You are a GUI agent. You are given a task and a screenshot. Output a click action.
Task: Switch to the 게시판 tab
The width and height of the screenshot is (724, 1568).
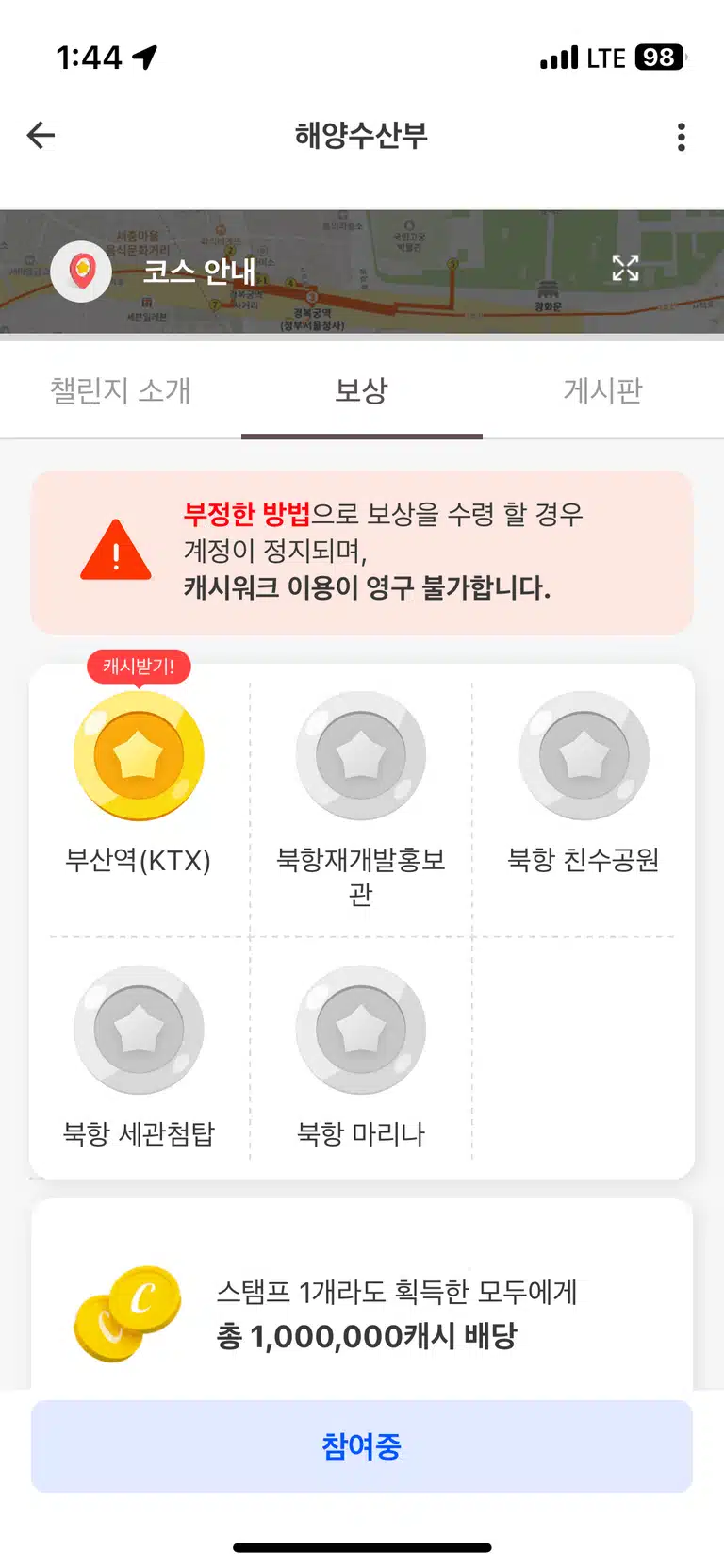(603, 390)
